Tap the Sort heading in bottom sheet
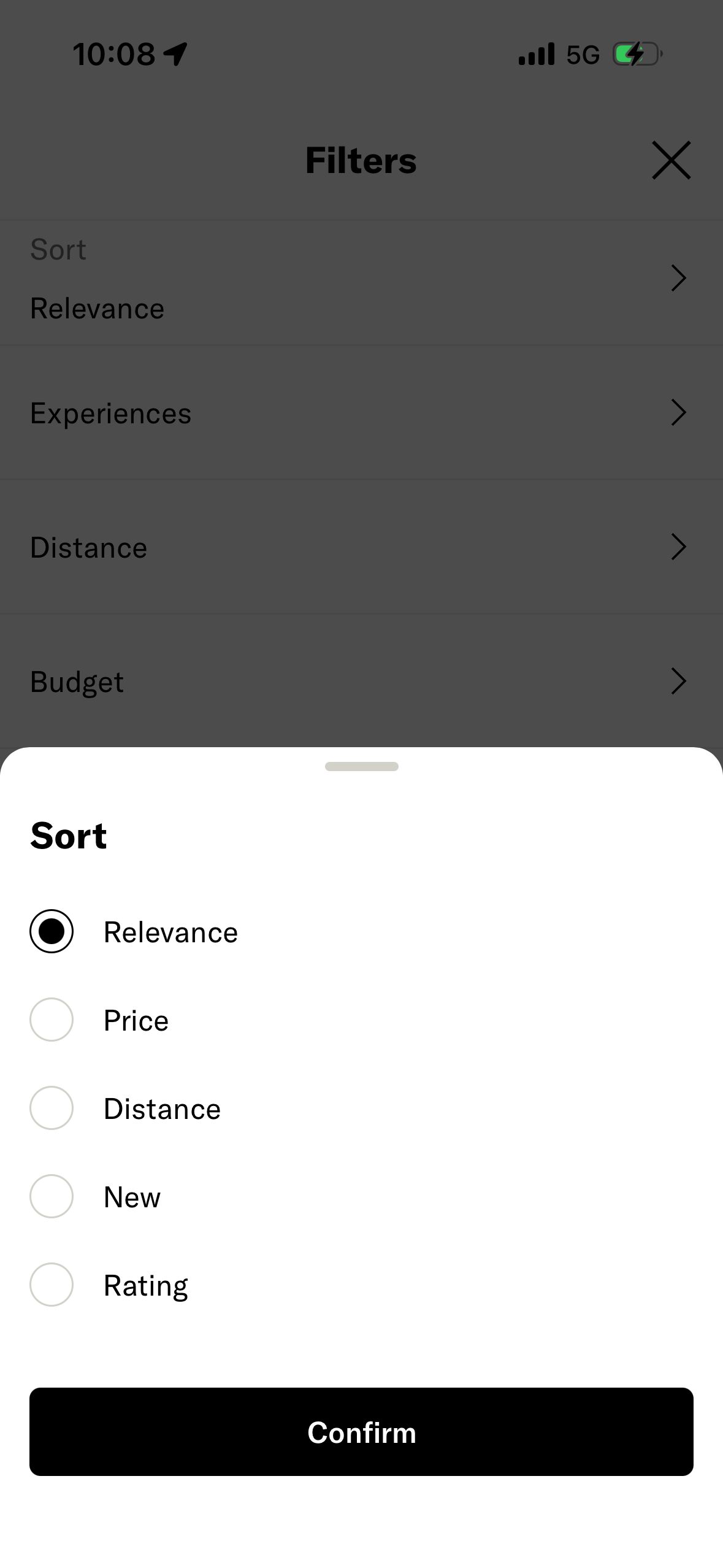Image resolution: width=723 pixels, height=1568 pixels. click(68, 835)
